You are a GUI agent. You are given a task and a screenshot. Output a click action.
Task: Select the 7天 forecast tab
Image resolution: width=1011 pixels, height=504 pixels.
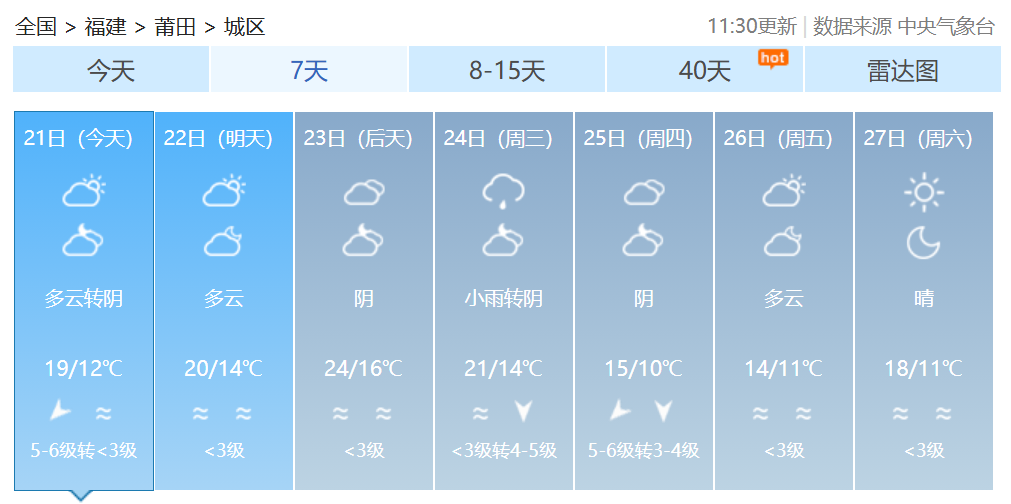click(308, 70)
